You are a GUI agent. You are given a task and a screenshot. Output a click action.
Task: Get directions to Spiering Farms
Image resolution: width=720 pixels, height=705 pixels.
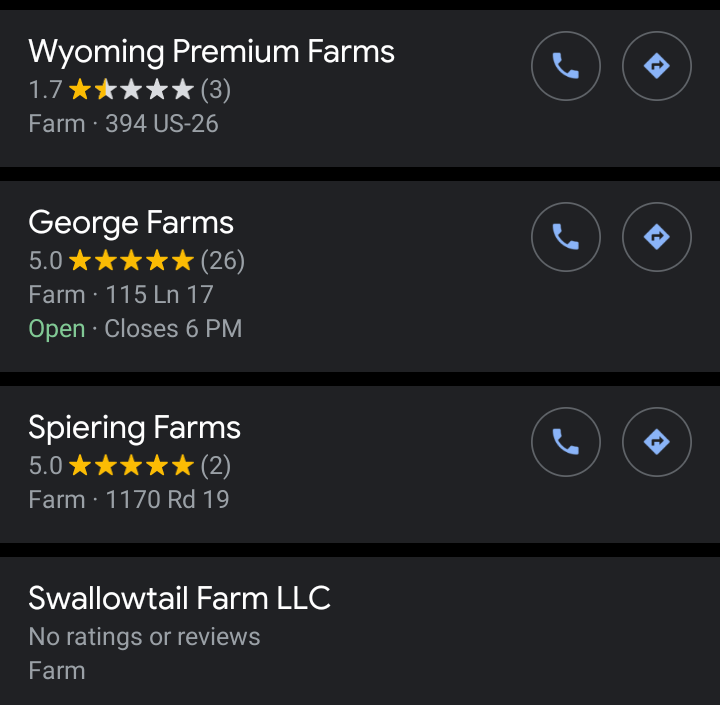(656, 441)
